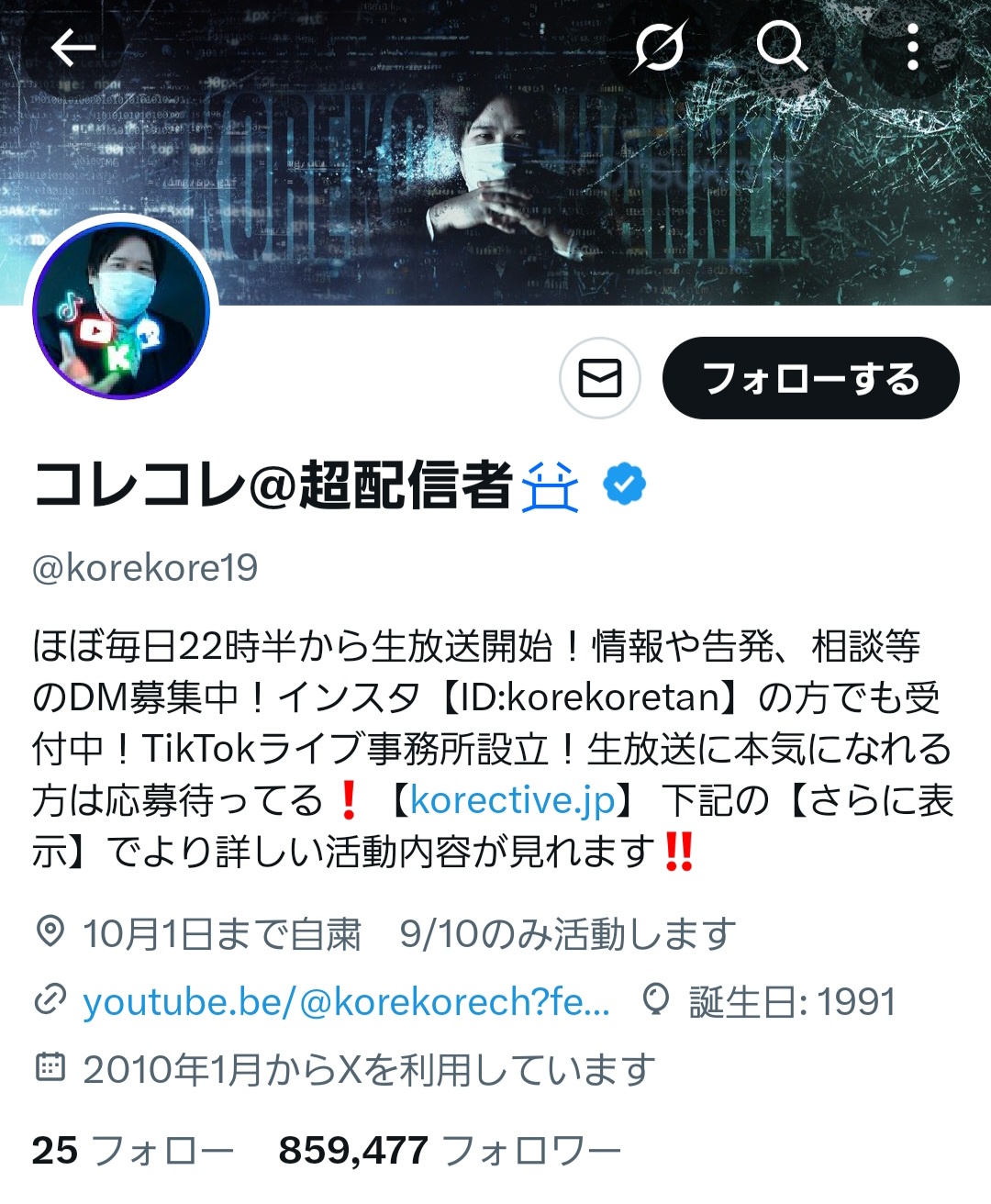
Task: Open the korective.jp link in bio
Action: point(512,800)
